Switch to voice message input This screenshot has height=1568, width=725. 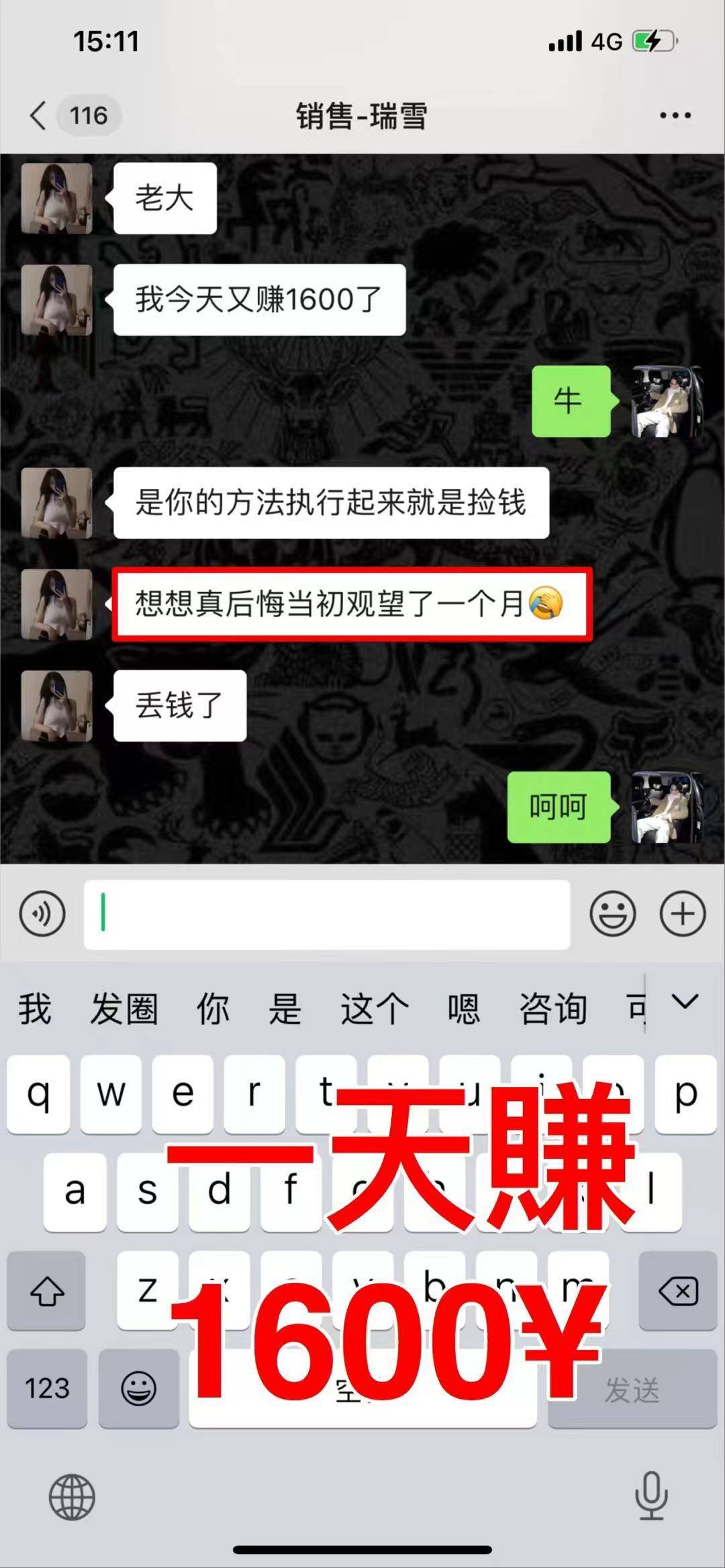[x=42, y=914]
